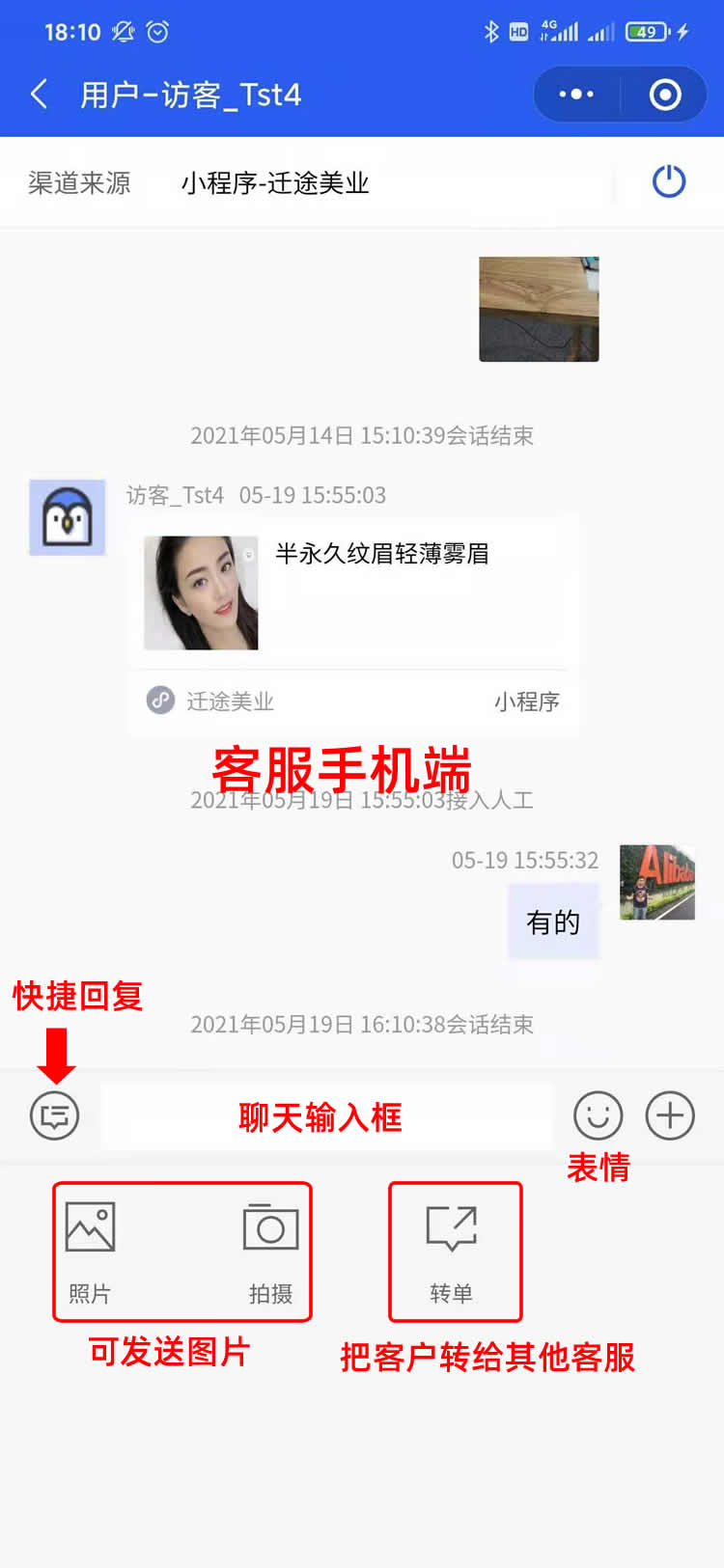Open the 半永久纹眉轻薄雾眉 mini-program card
The width and height of the screenshot is (724, 1568).
[x=353, y=608]
